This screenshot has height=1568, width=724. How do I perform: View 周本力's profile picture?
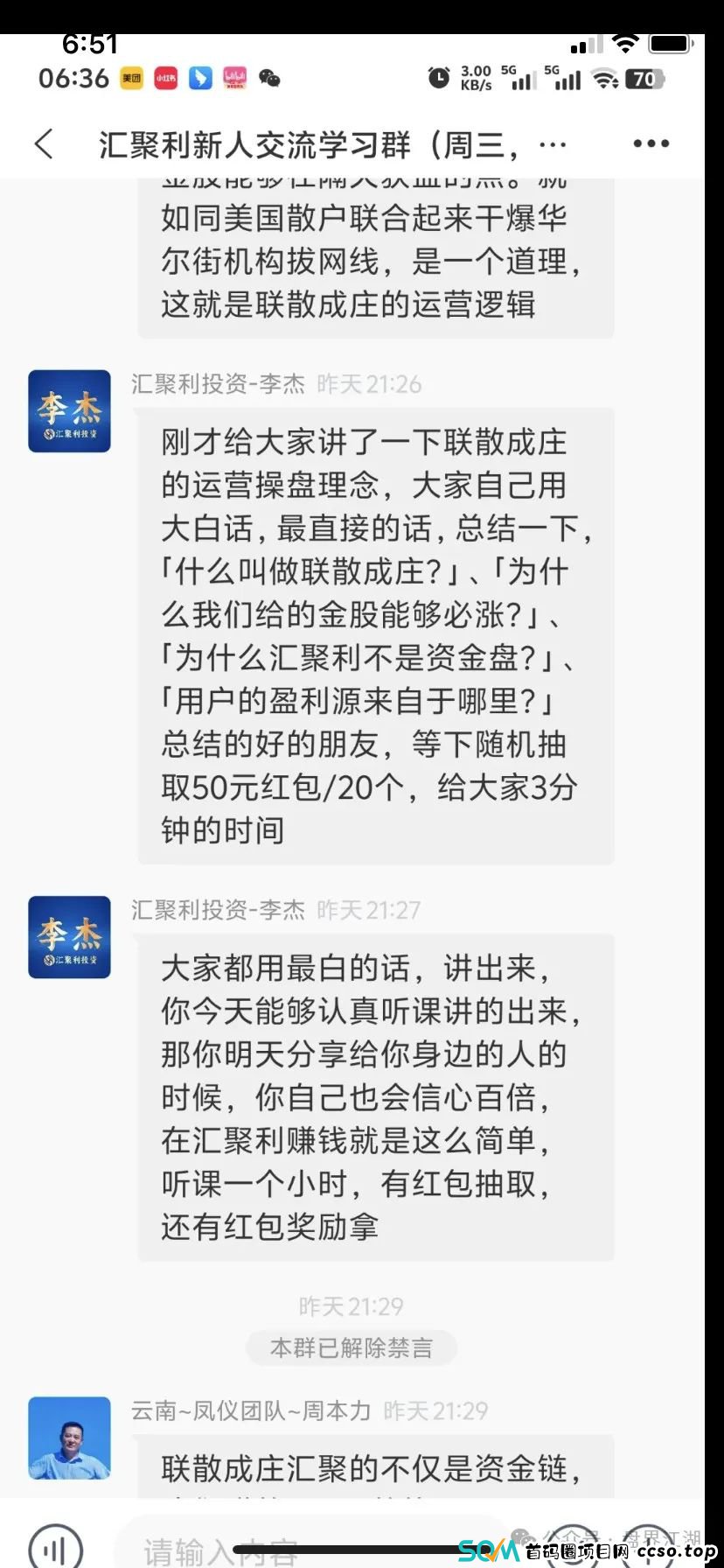[x=69, y=1438]
